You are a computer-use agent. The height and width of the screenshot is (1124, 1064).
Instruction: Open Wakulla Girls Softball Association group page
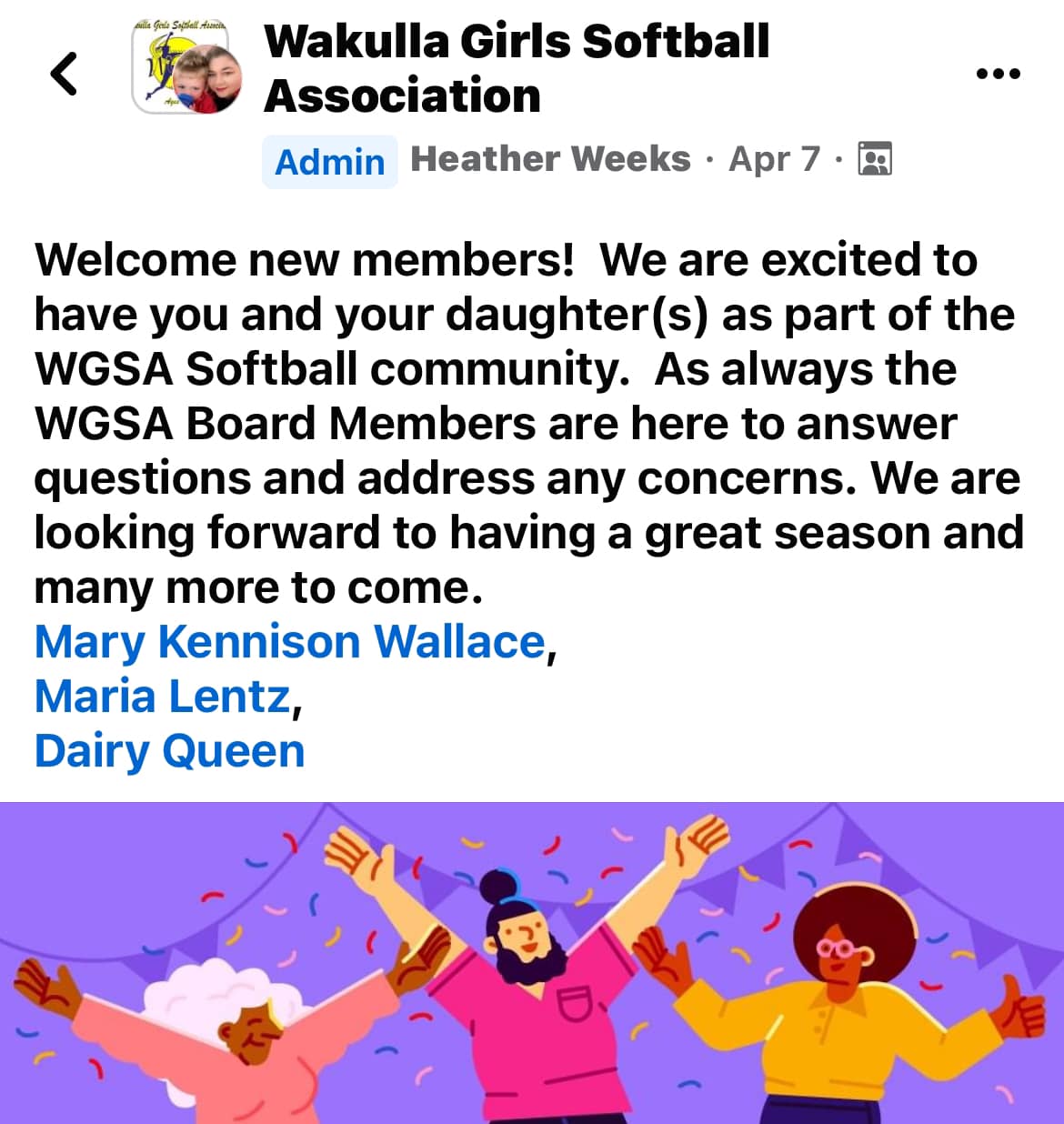click(x=516, y=68)
